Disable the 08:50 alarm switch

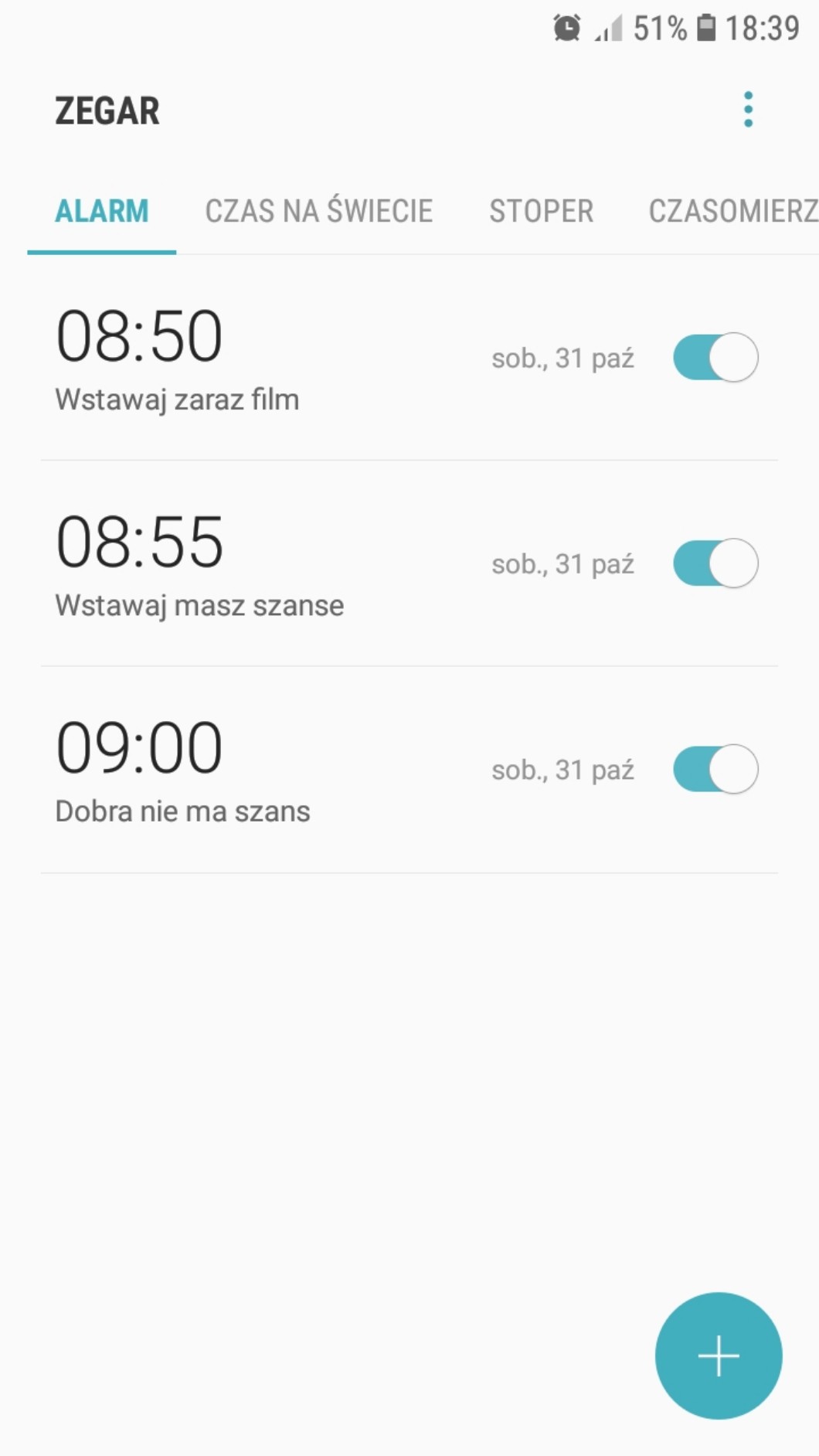715,358
